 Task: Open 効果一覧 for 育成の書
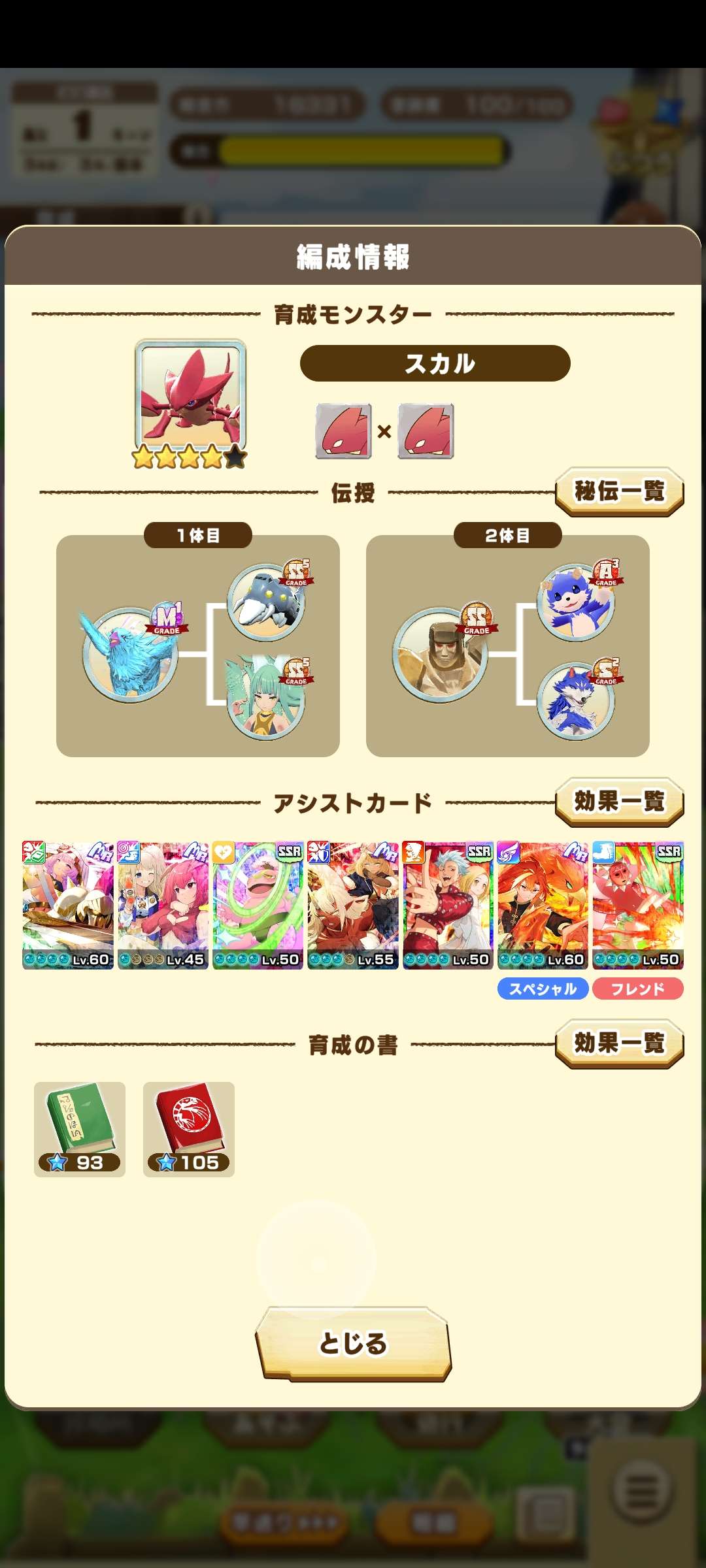pos(619,1043)
